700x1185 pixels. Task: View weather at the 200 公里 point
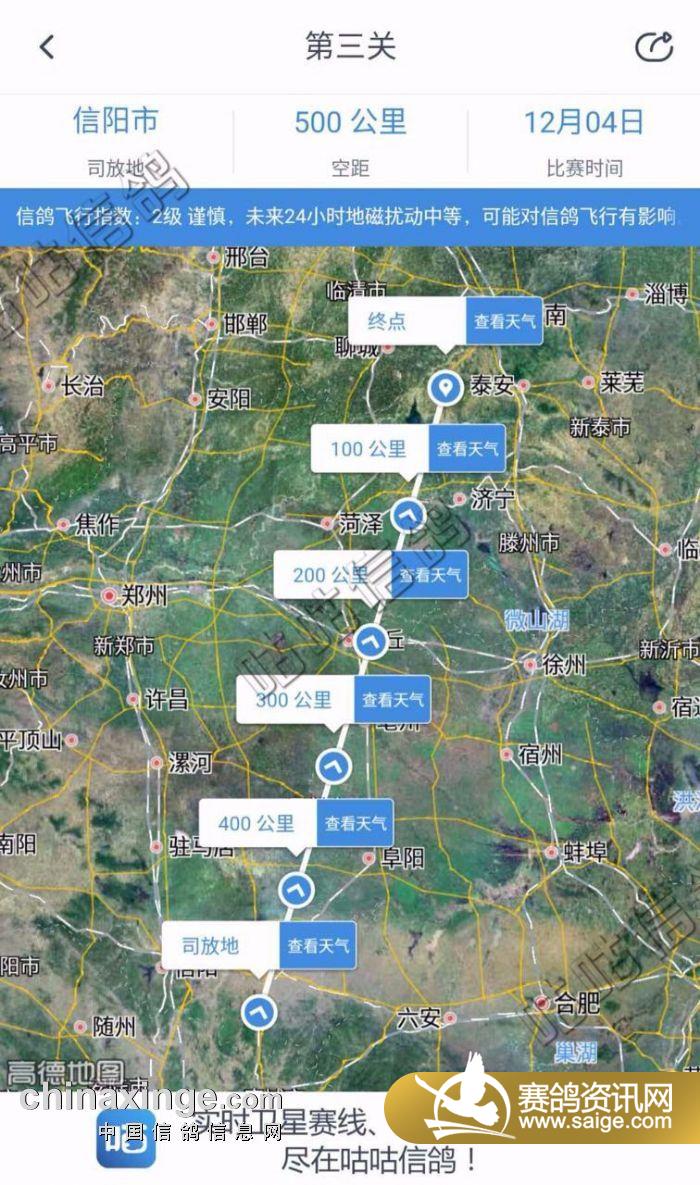tap(430, 575)
